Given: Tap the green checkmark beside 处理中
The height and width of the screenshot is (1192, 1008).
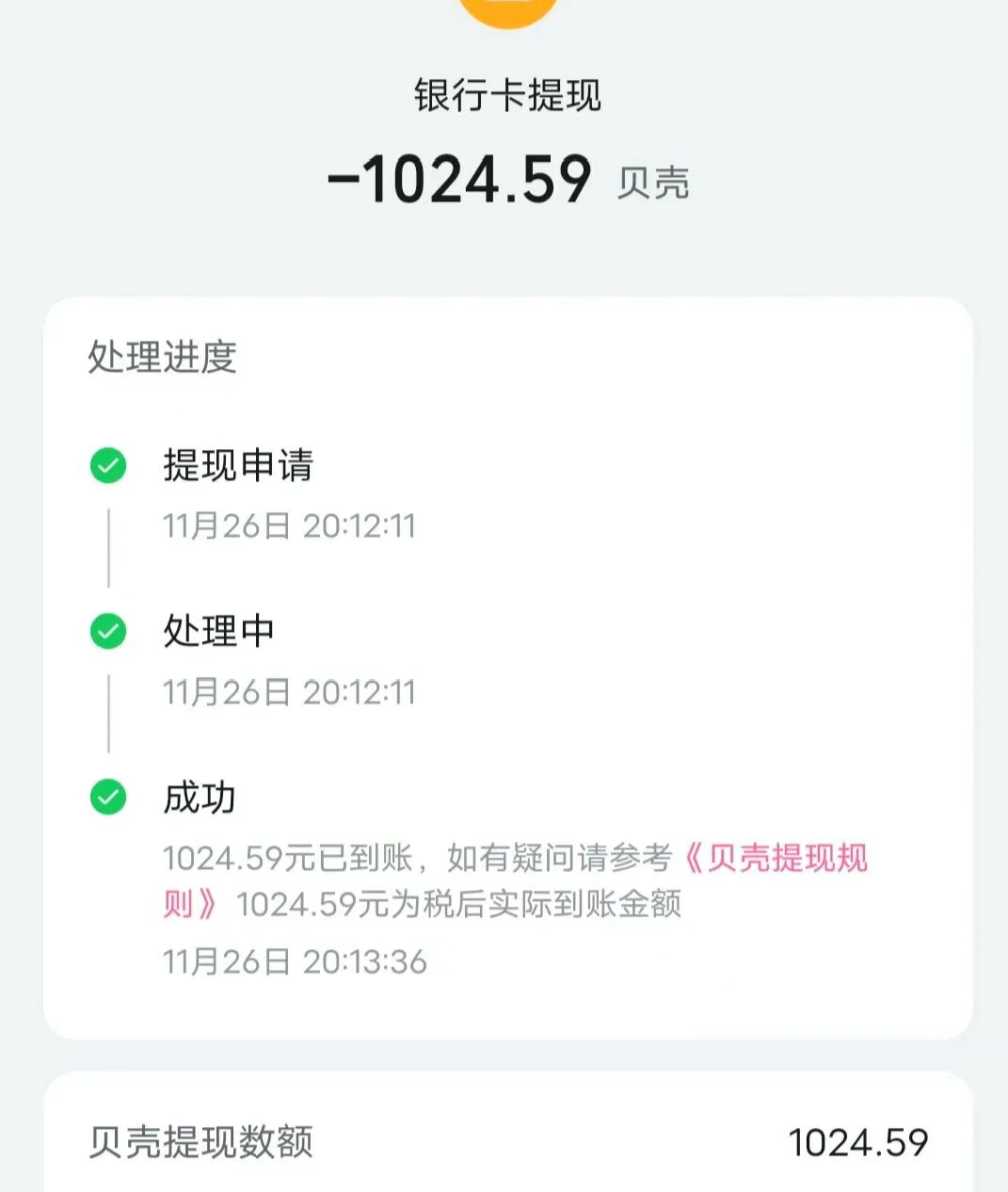Looking at the screenshot, I should point(107,632).
